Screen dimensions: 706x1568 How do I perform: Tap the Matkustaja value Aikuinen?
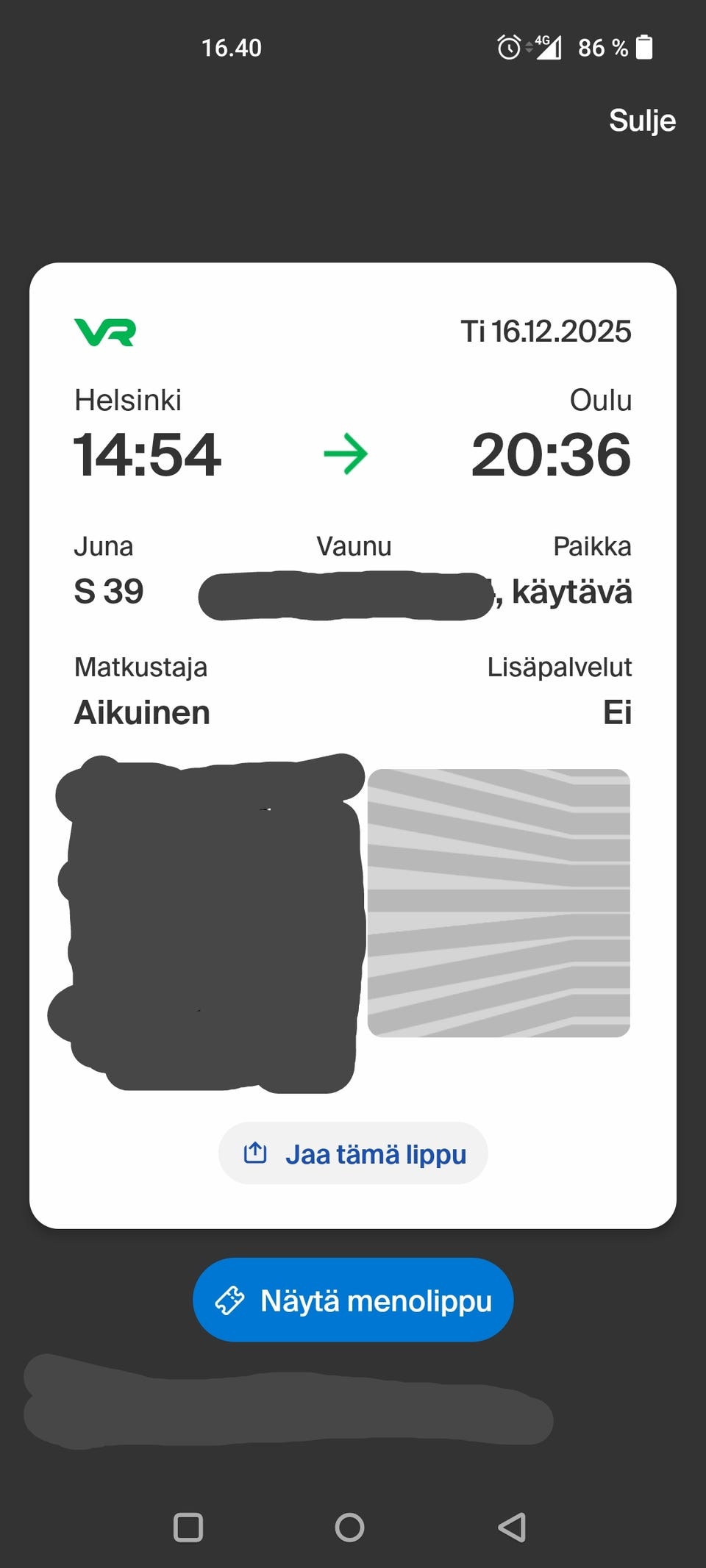(142, 712)
